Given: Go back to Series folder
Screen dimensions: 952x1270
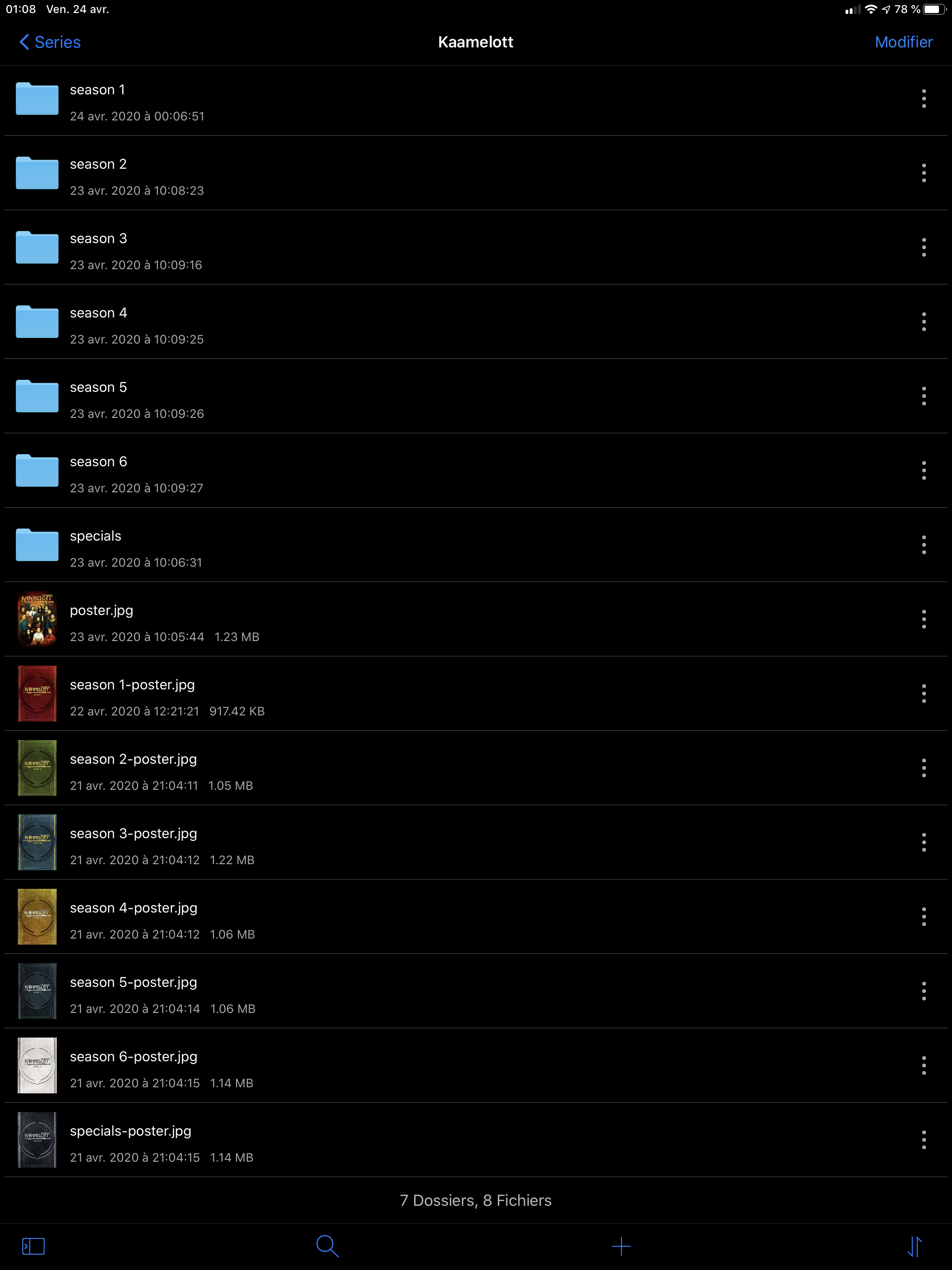Looking at the screenshot, I should [x=50, y=42].
